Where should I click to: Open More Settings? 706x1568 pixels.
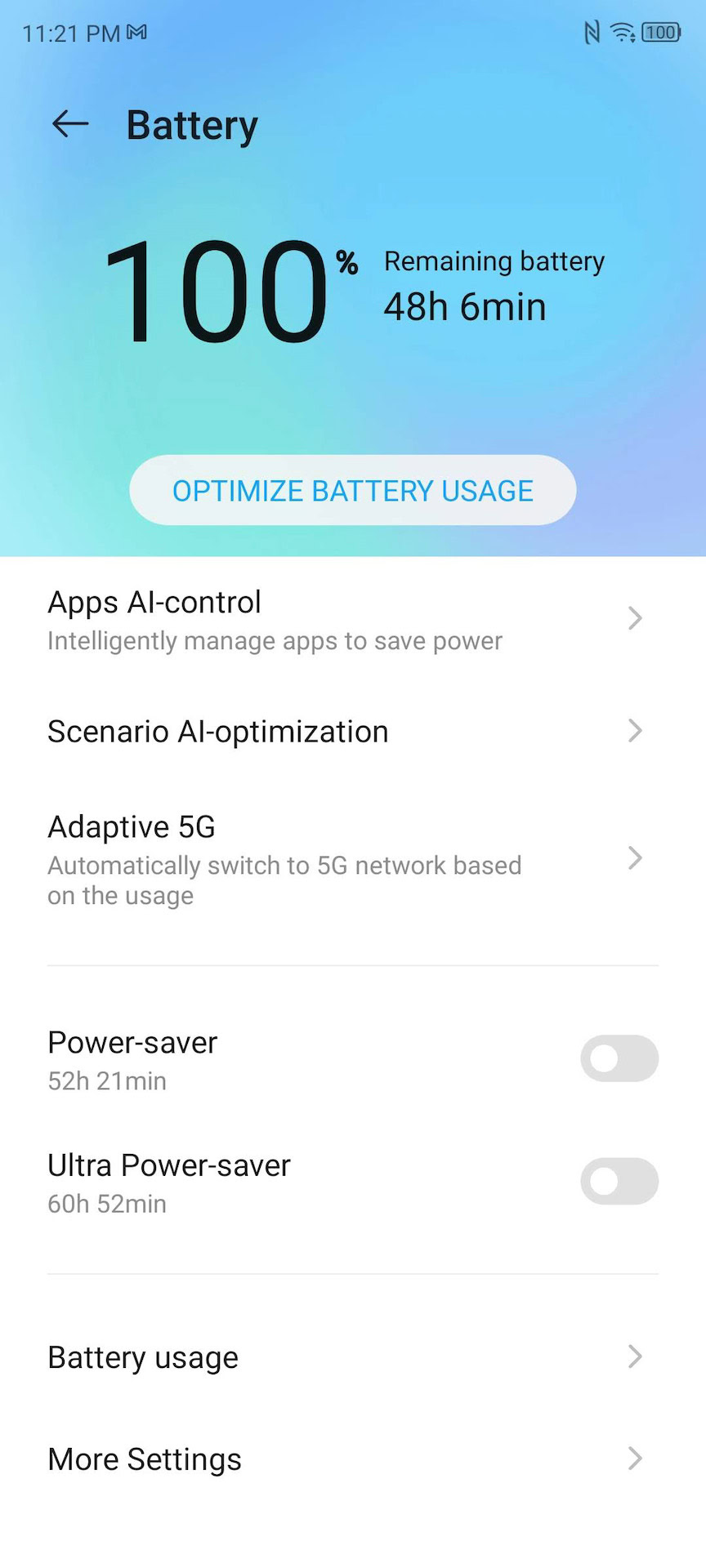pos(353,1459)
